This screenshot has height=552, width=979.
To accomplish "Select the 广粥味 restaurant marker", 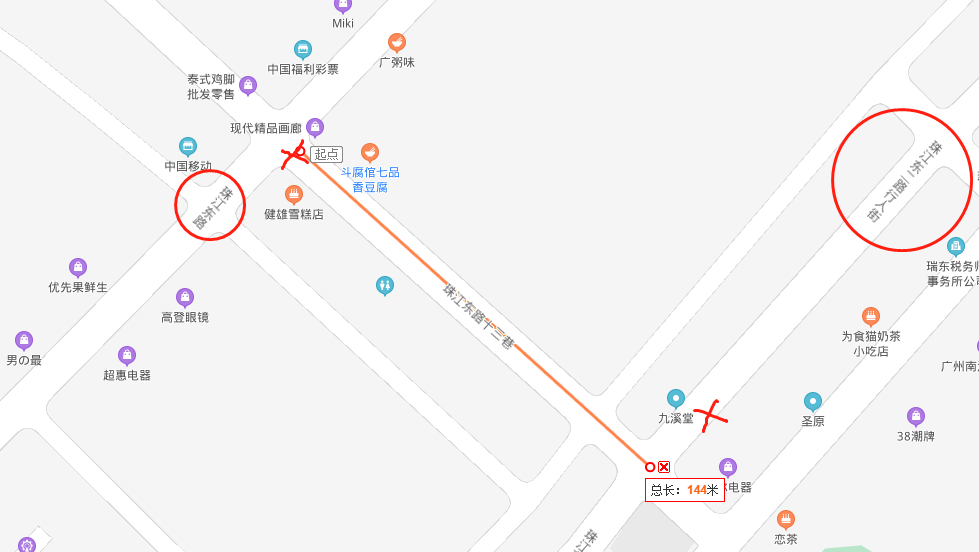I will (397, 43).
